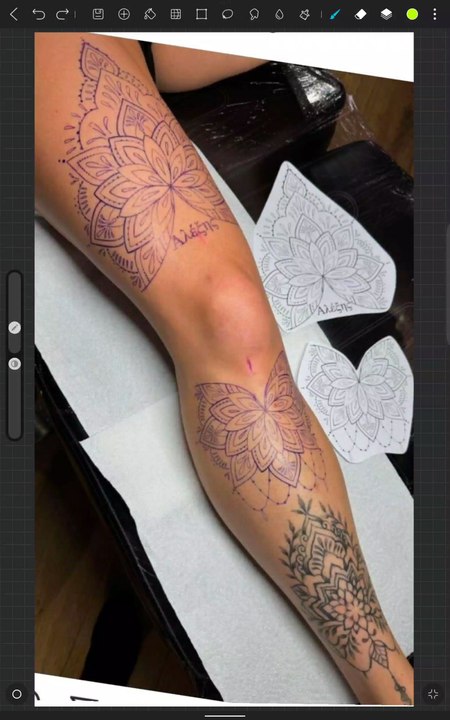Select the paint bucket fill tool

pyautogui.click(x=150, y=14)
